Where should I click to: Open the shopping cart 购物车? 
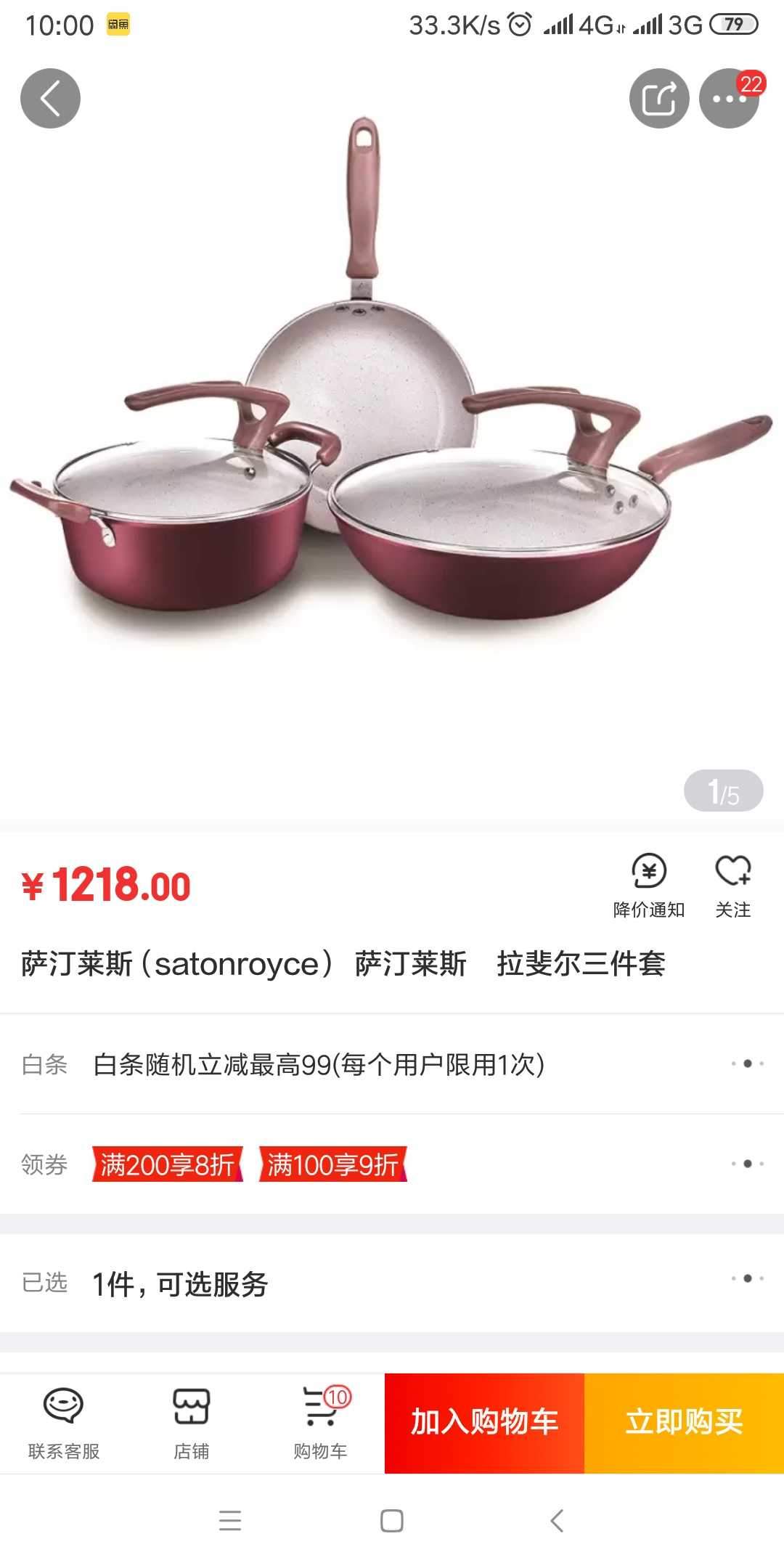(x=320, y=1423)
